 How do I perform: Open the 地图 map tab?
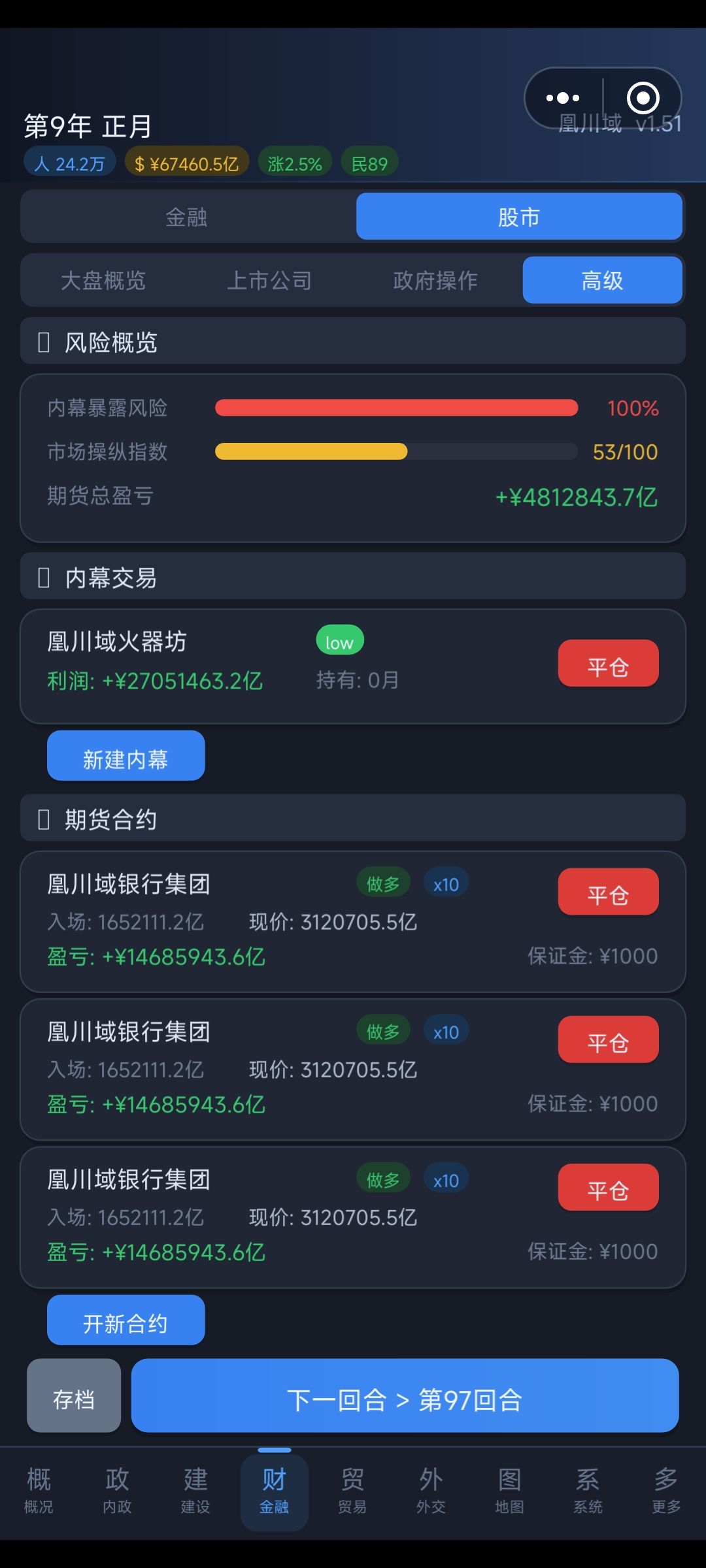509,1490
